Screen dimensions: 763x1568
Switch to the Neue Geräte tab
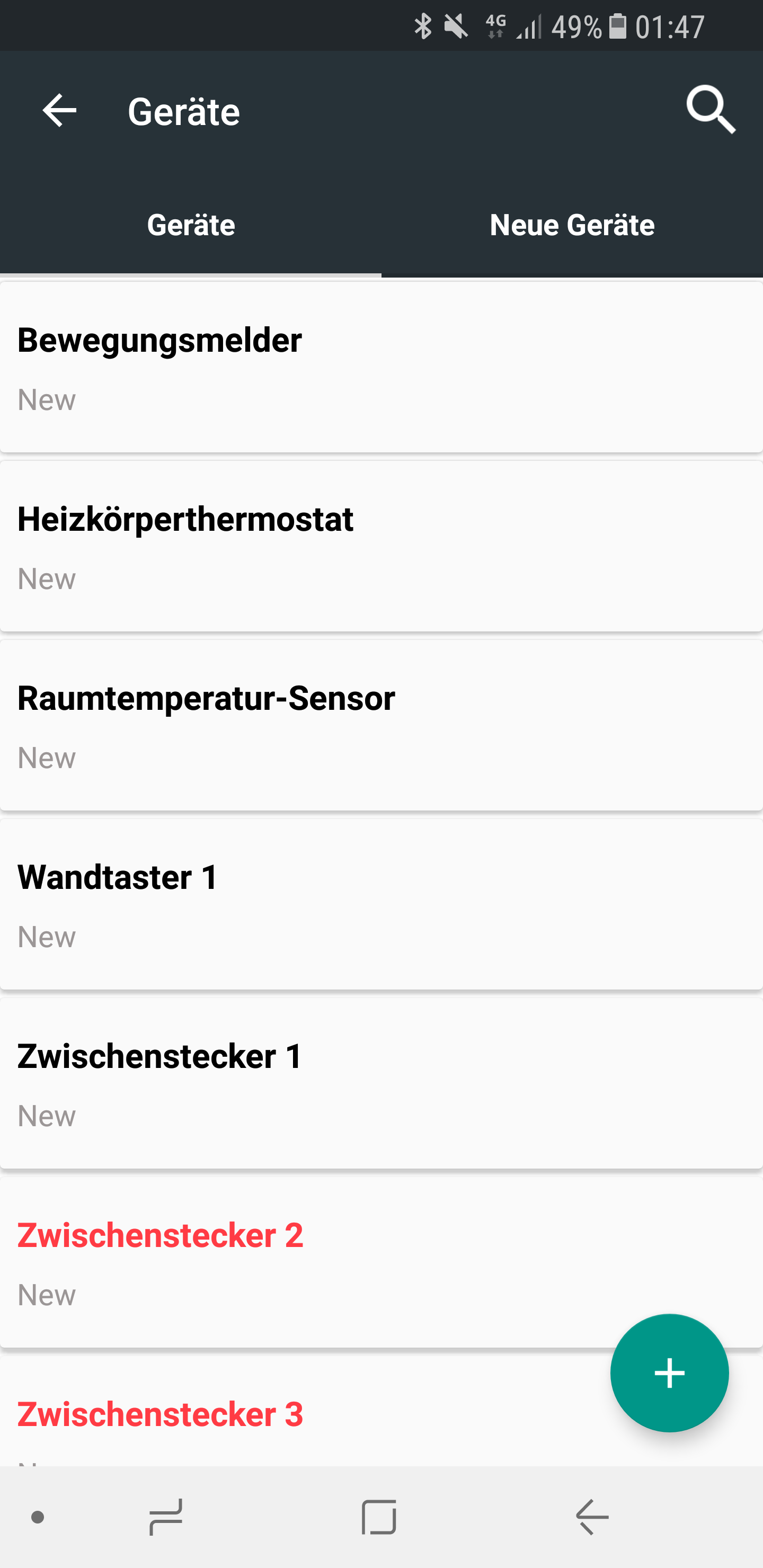(572, 225)
